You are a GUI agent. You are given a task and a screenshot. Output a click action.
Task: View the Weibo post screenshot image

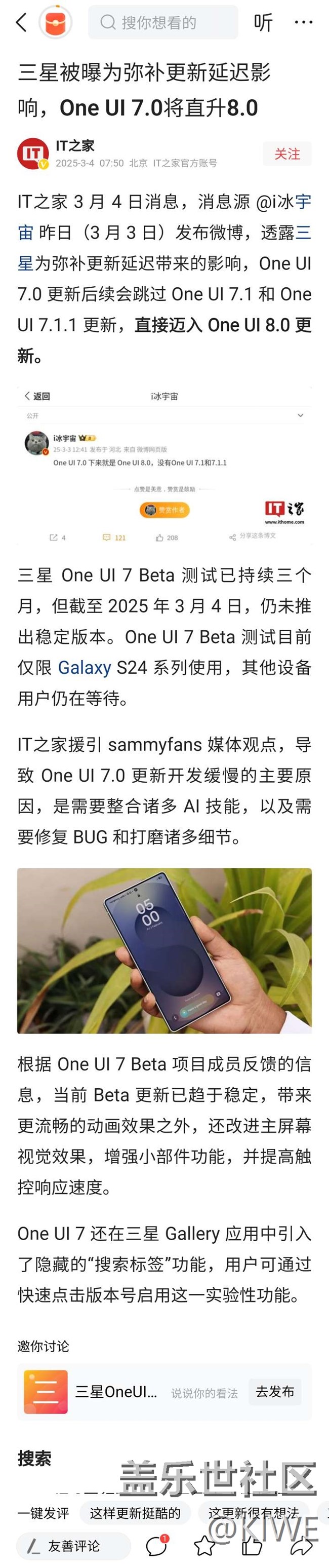tap(164, 465)
